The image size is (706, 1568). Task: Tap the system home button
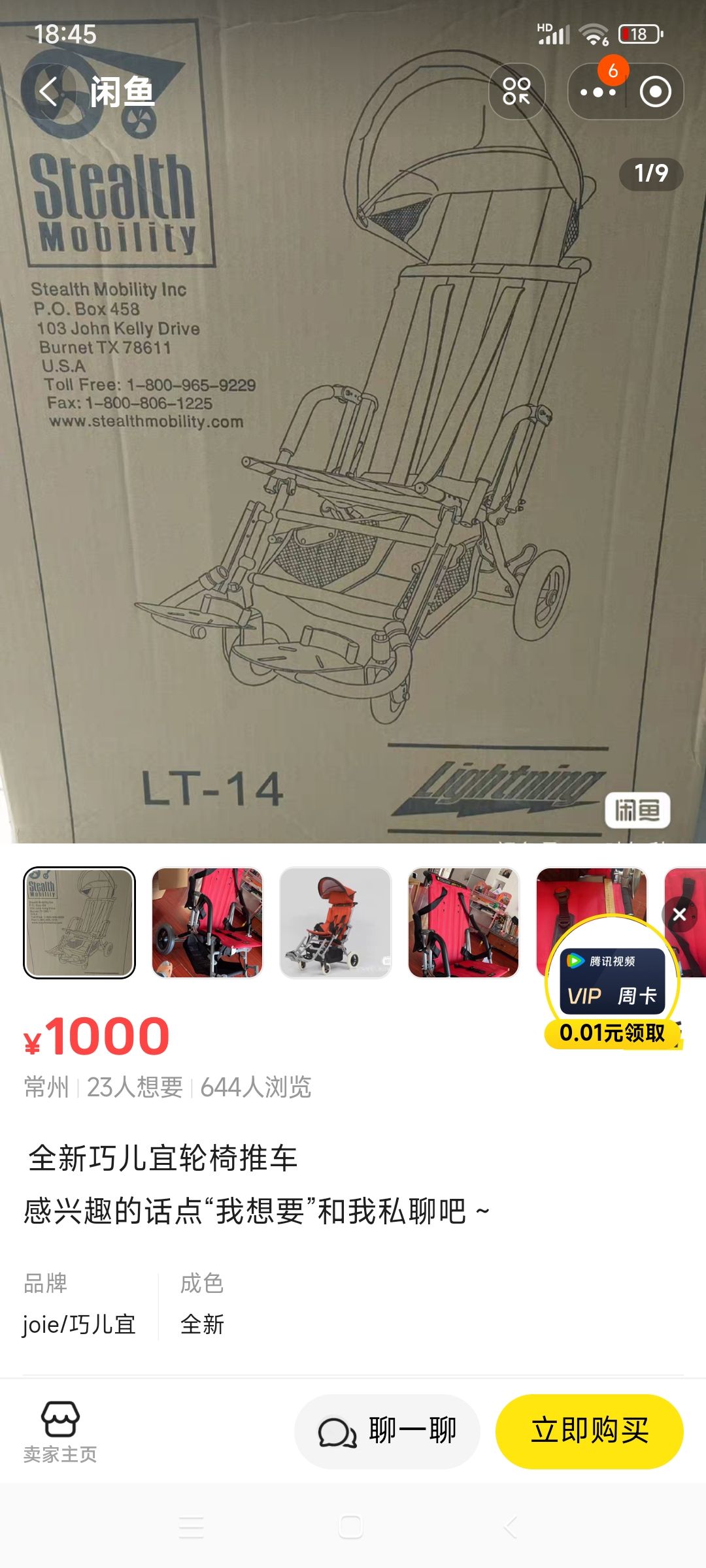click(x=351, y=1527)
